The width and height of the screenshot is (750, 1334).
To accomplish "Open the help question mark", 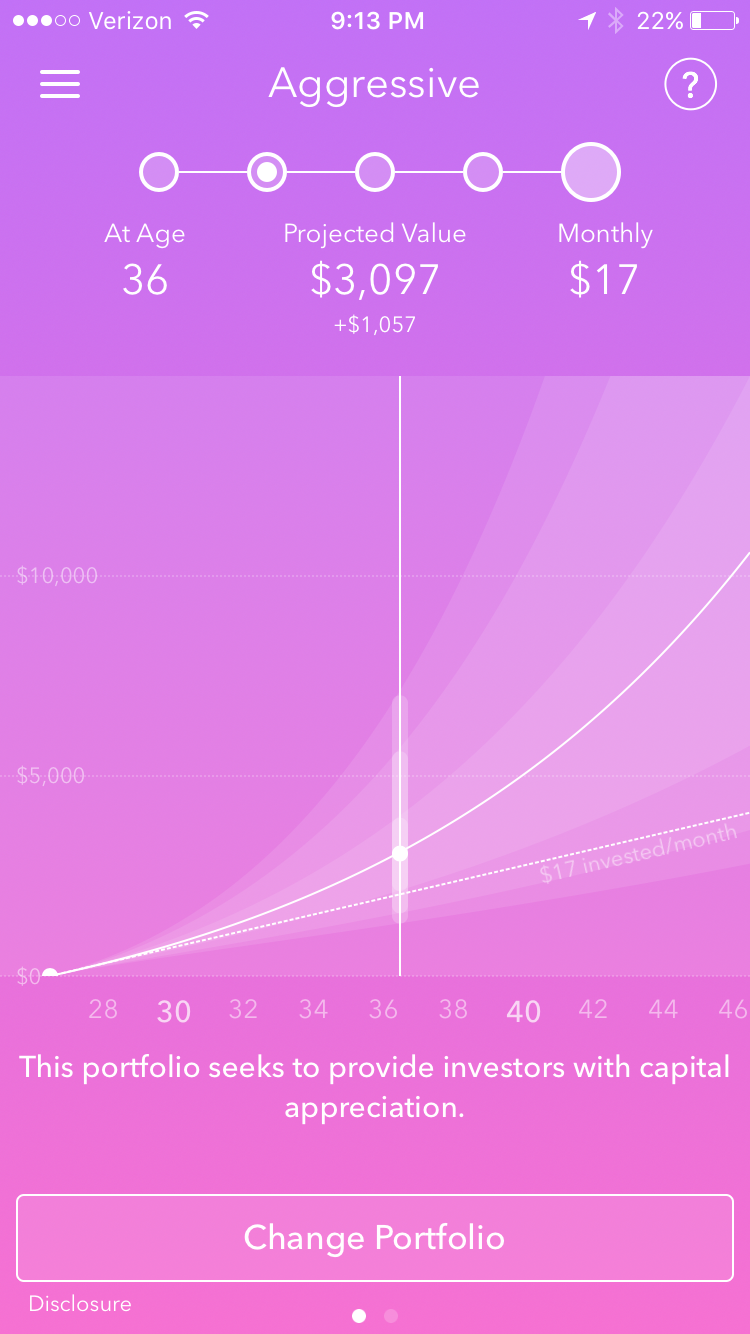I will tap(690, 86).
